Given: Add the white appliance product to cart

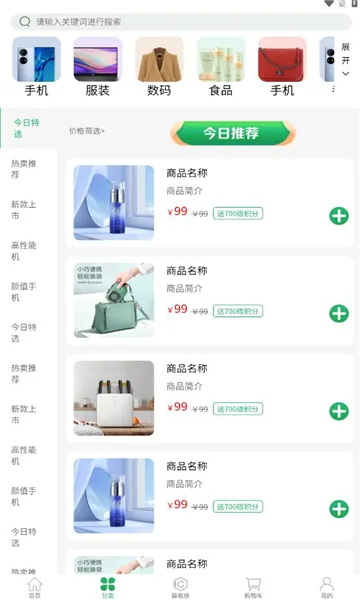Looking at the screenshot, I should pyautogui.click(x=339, y=411).
